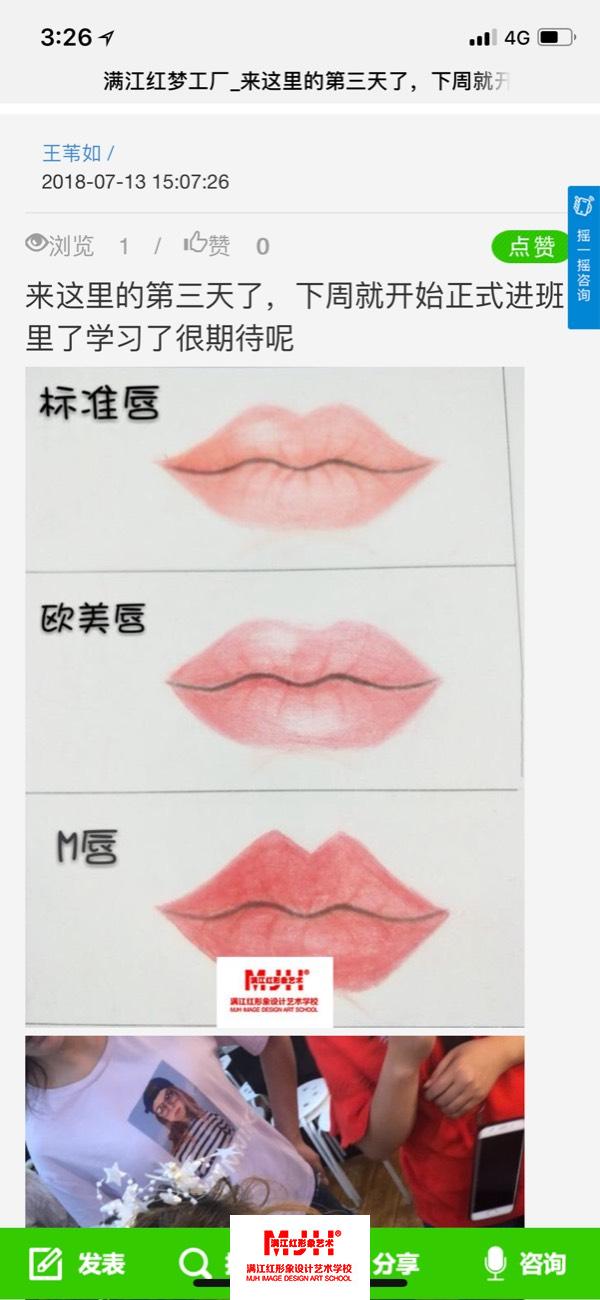Tap 发表 in the bottom bar
Screen dimensions: 600x1300
78,1264
